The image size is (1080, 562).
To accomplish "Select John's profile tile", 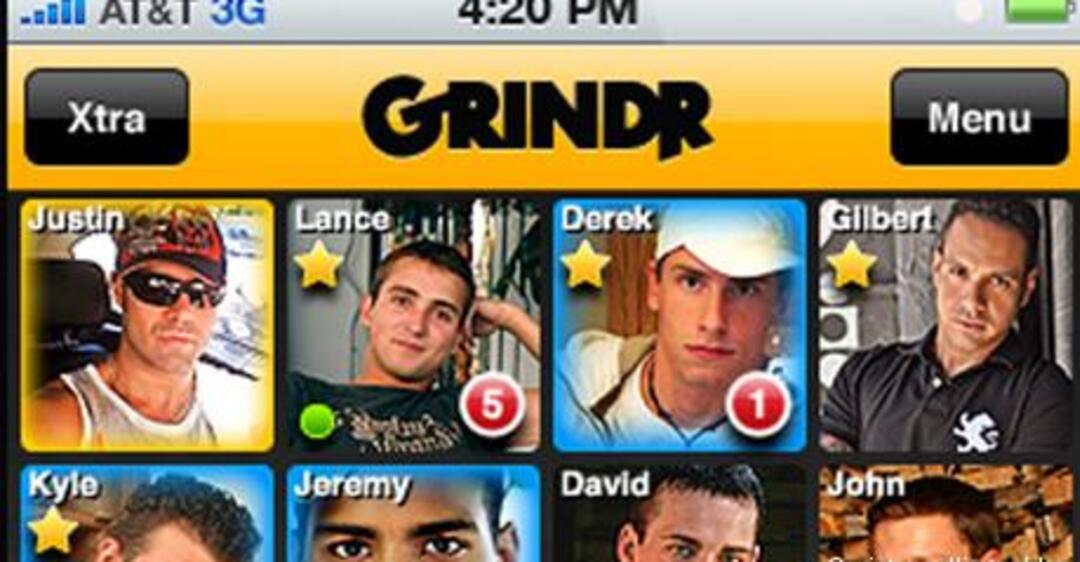I will [x=946, y=515].
